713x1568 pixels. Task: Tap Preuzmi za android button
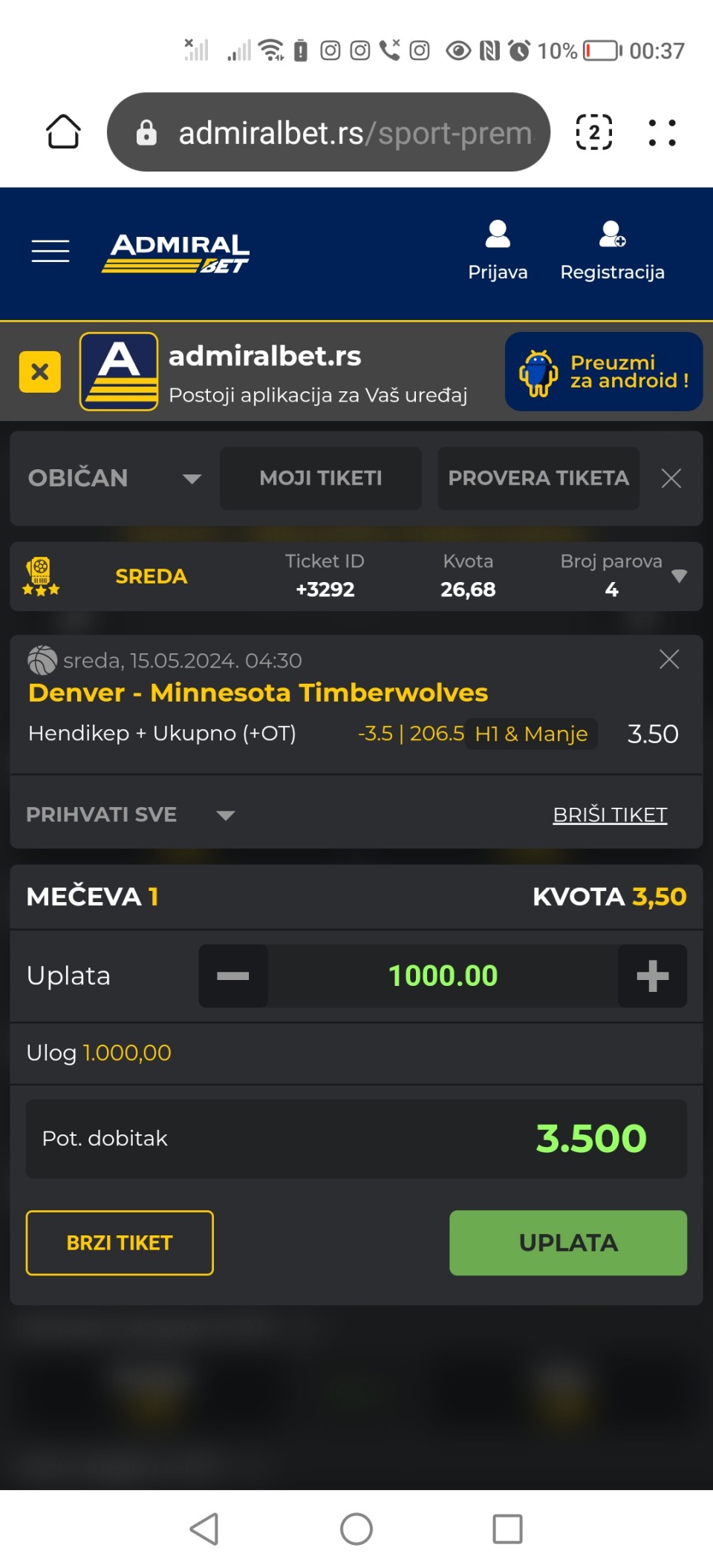coord(603,371)
